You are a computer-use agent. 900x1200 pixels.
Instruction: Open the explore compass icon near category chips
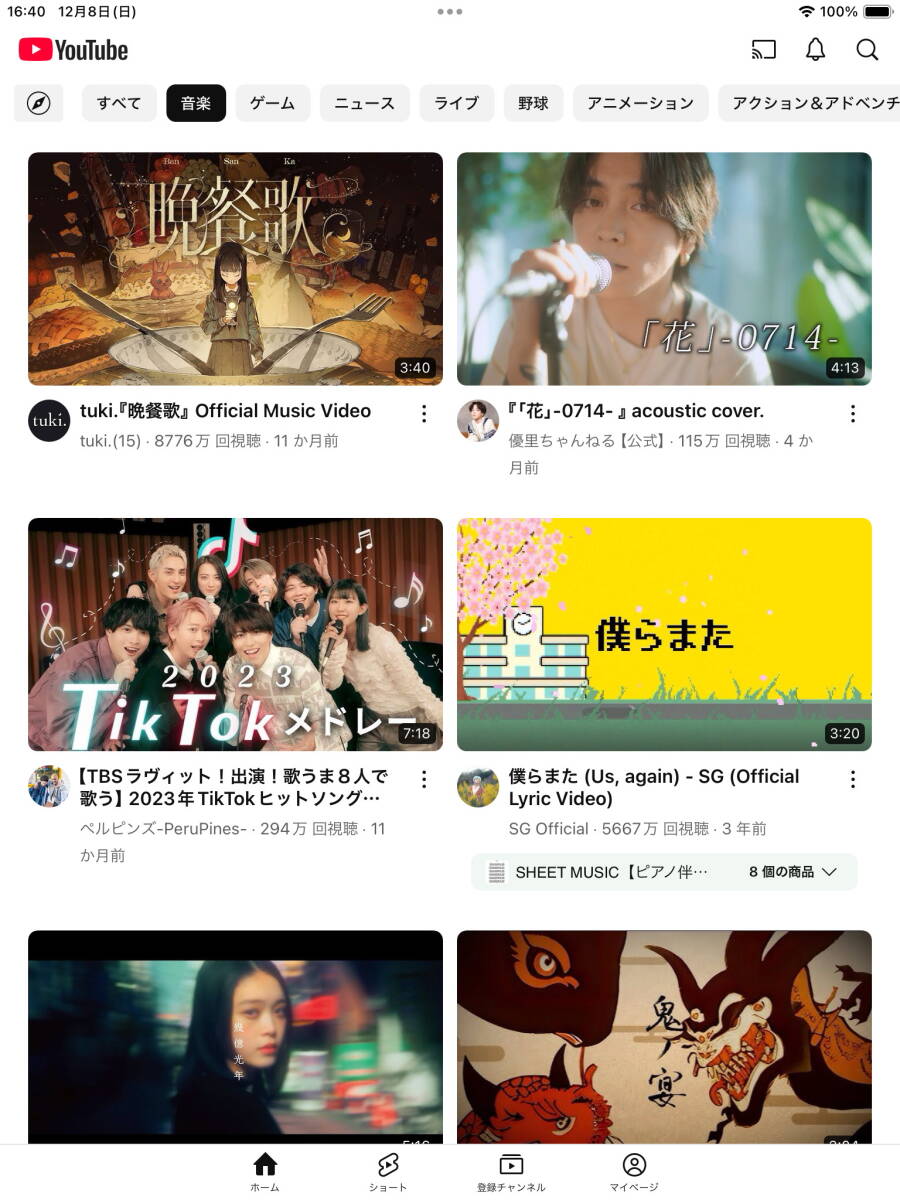point(38,103)
